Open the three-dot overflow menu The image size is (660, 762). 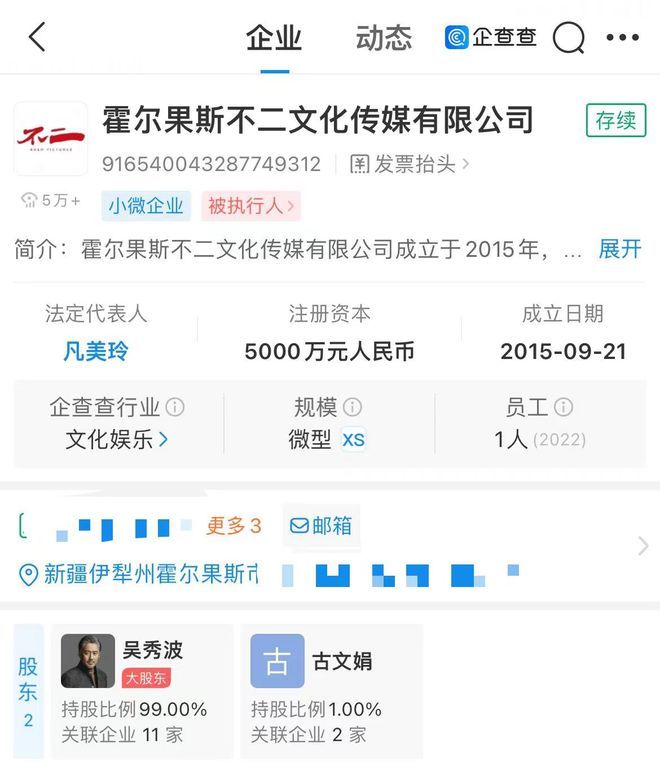click(622, 38)
